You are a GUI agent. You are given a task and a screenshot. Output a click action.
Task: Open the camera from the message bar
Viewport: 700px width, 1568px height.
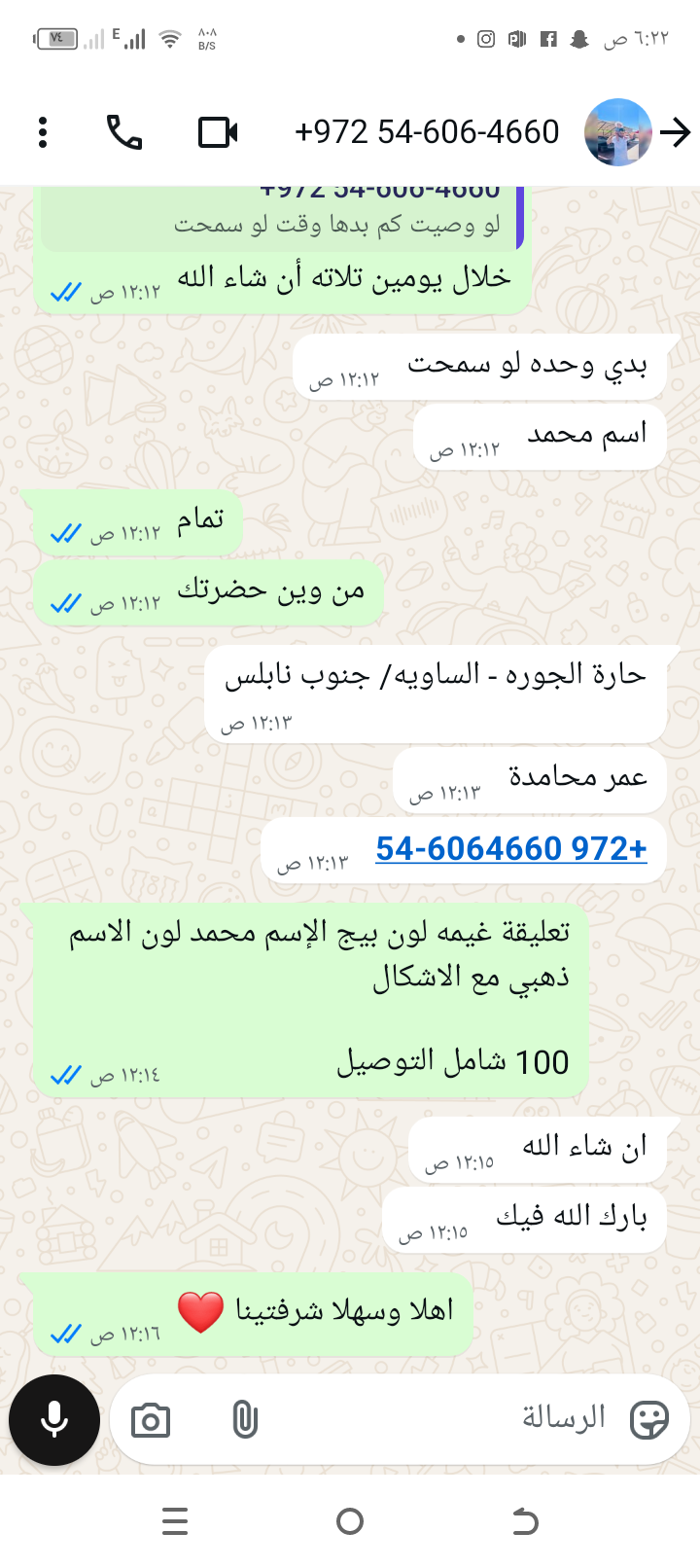click(151, 1421)
